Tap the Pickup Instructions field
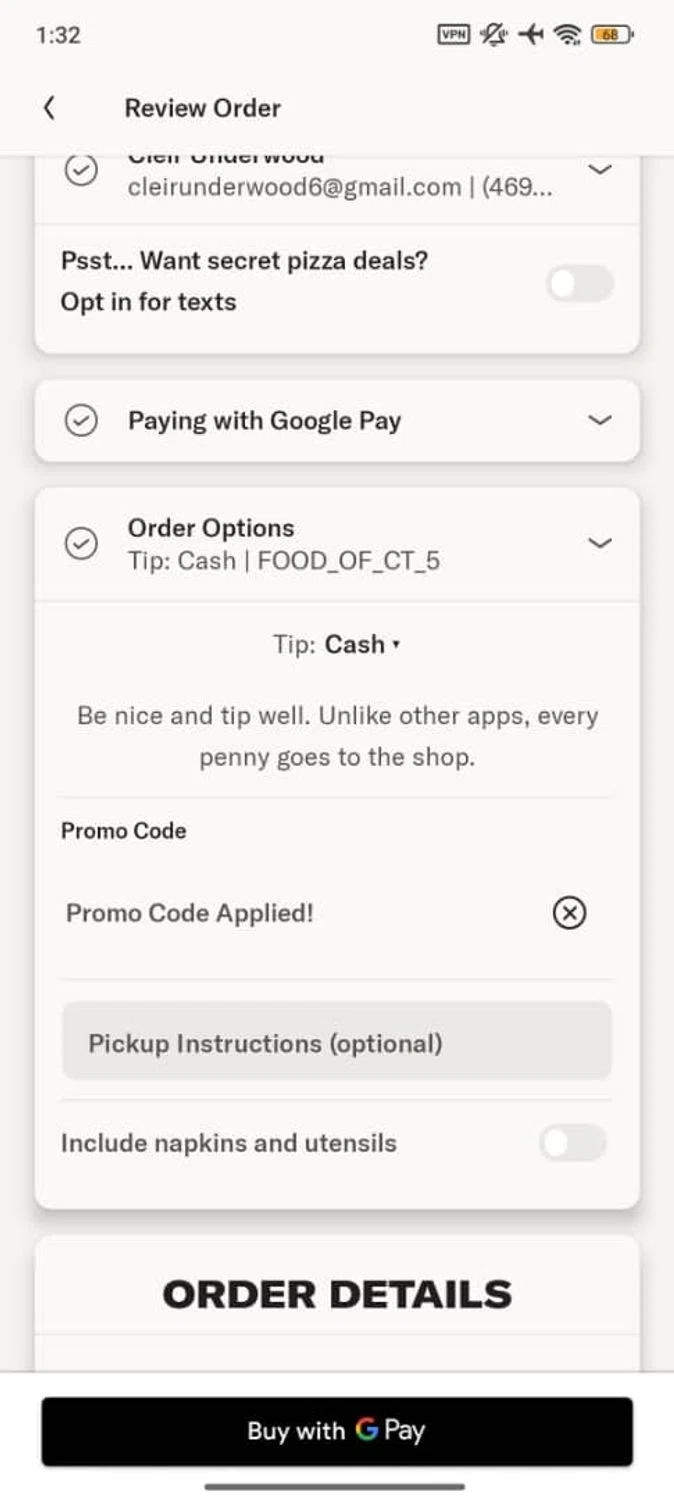The width and height of the screenshot is (674, 1500). tap(337, 1043)
